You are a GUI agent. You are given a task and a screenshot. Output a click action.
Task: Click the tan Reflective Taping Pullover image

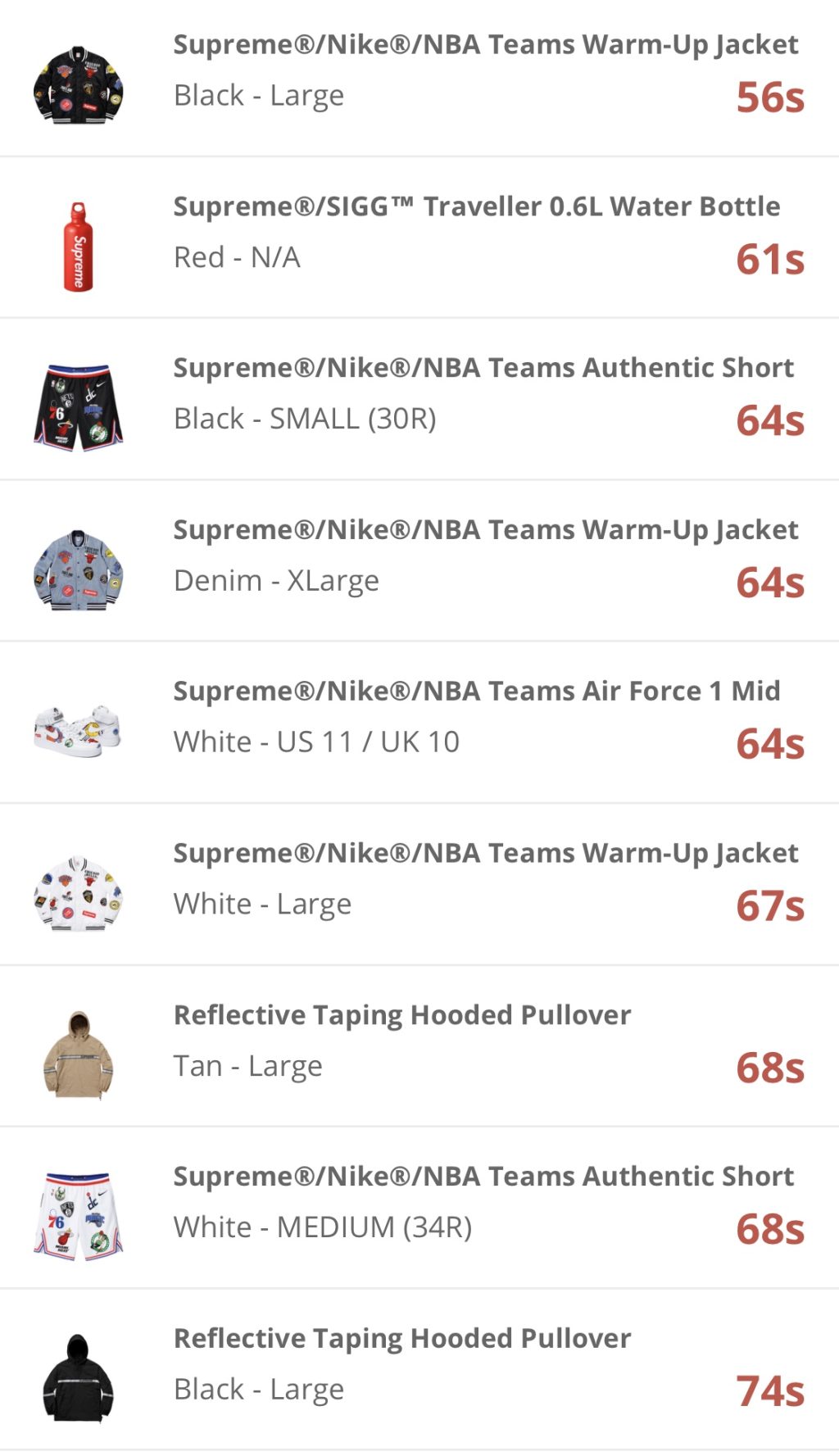point(78,1051)
